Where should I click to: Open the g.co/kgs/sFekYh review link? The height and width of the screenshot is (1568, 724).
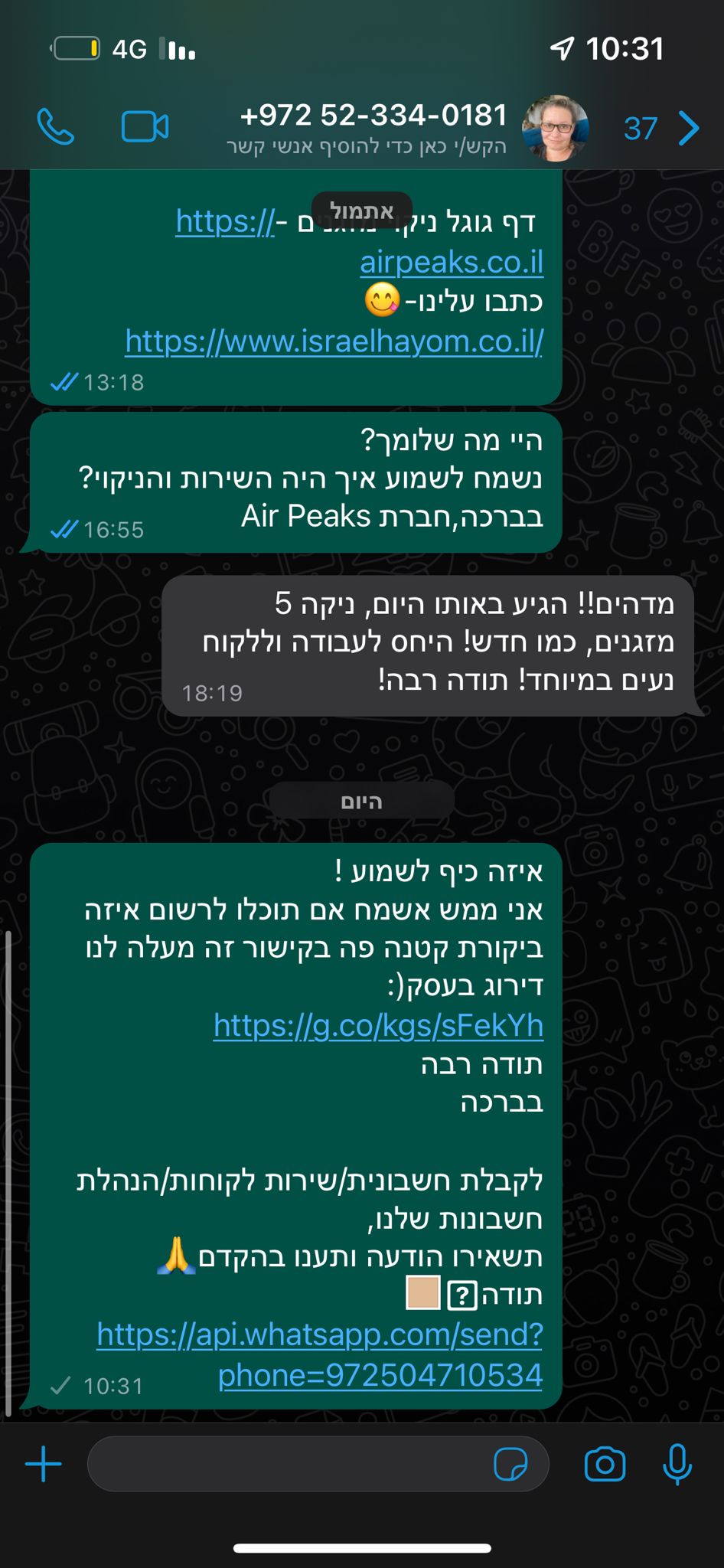click(378, 1025)
